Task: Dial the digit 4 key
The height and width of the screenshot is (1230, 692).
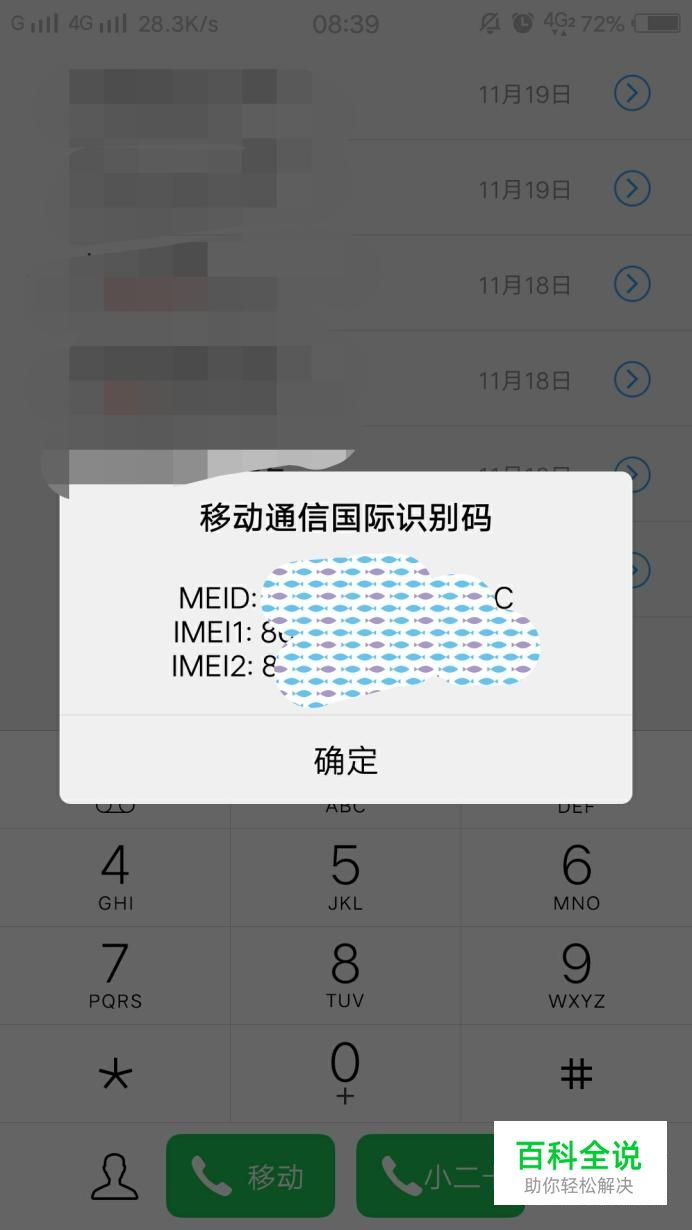Action: (x=115, y=877)
